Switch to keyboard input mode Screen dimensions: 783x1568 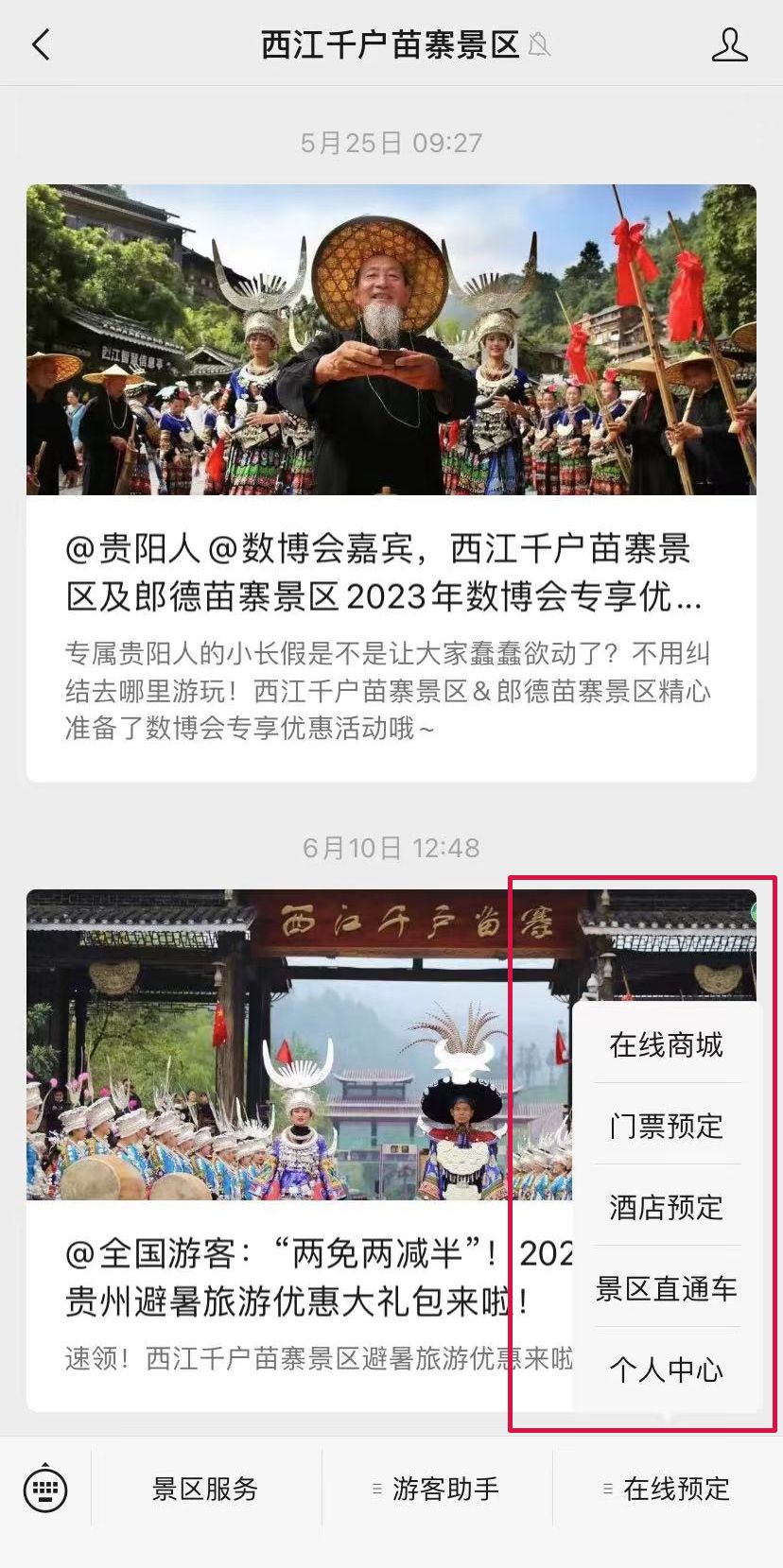(x=45, y=1489)
